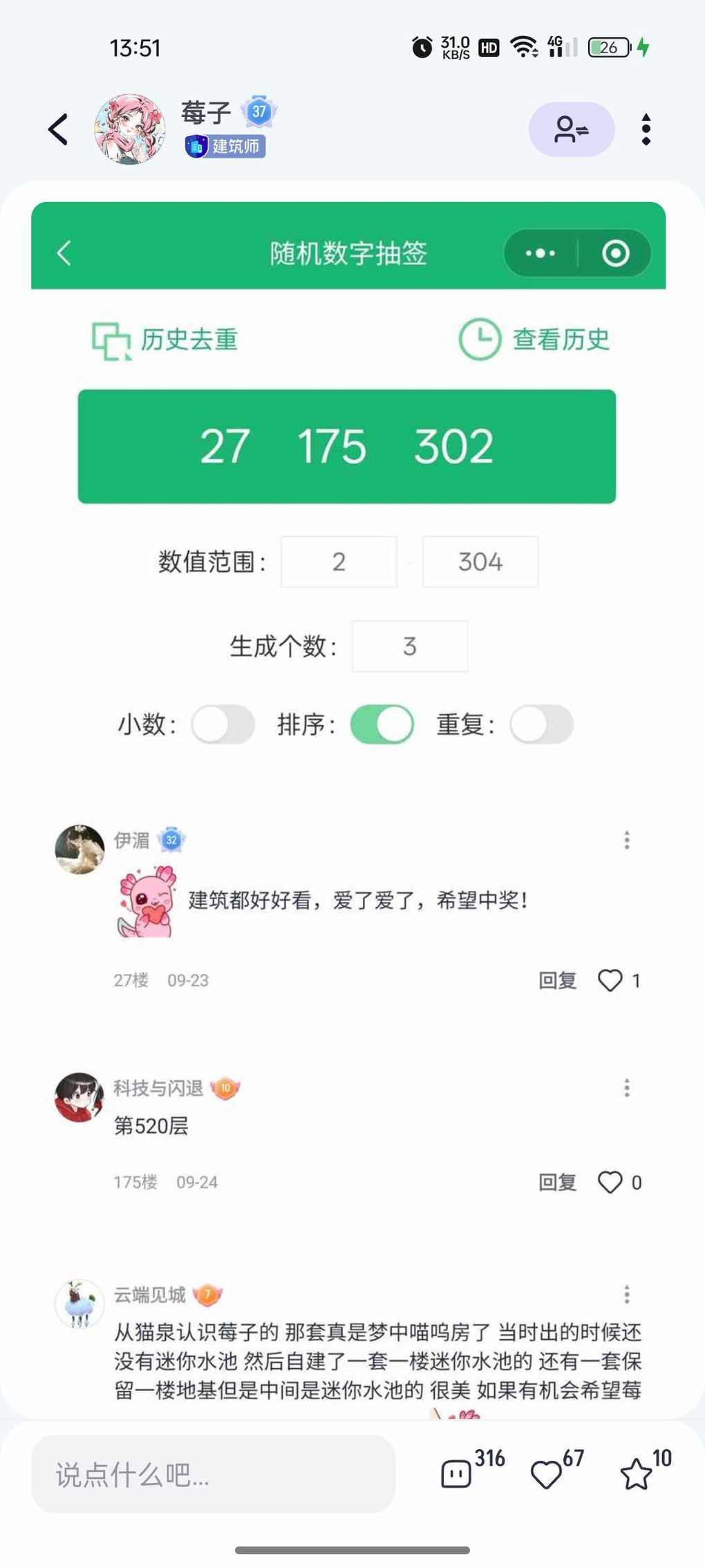The image size is (705, 1568).
Task: Reply to 伊湄's comment
Action: pos(557,980)
